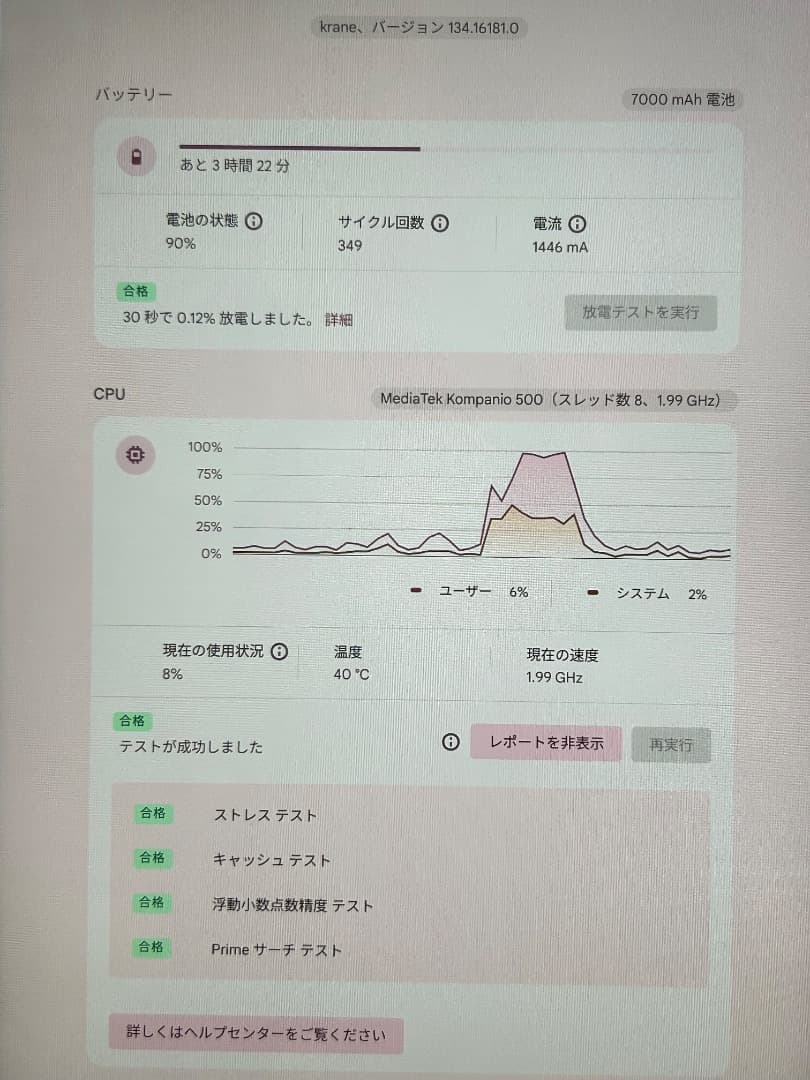Hide the report with レポートを非表示
Image resolution: width=810 pixels, height=1080 pixels.
pos(546,743)
